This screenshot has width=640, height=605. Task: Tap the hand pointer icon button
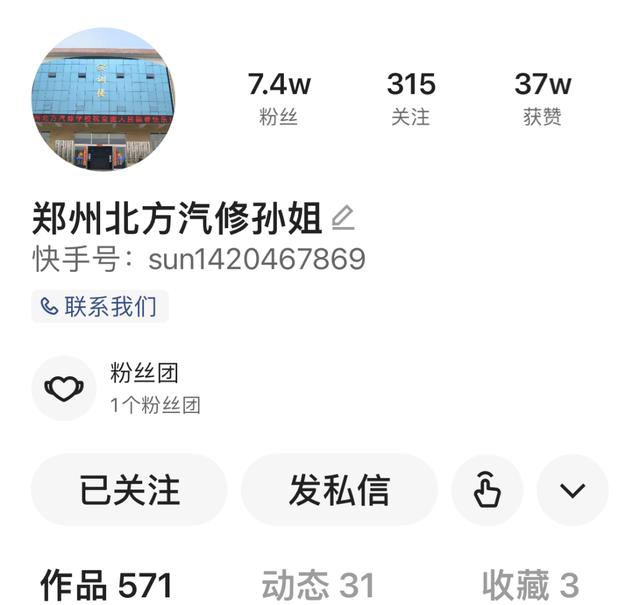coord(487,490)
